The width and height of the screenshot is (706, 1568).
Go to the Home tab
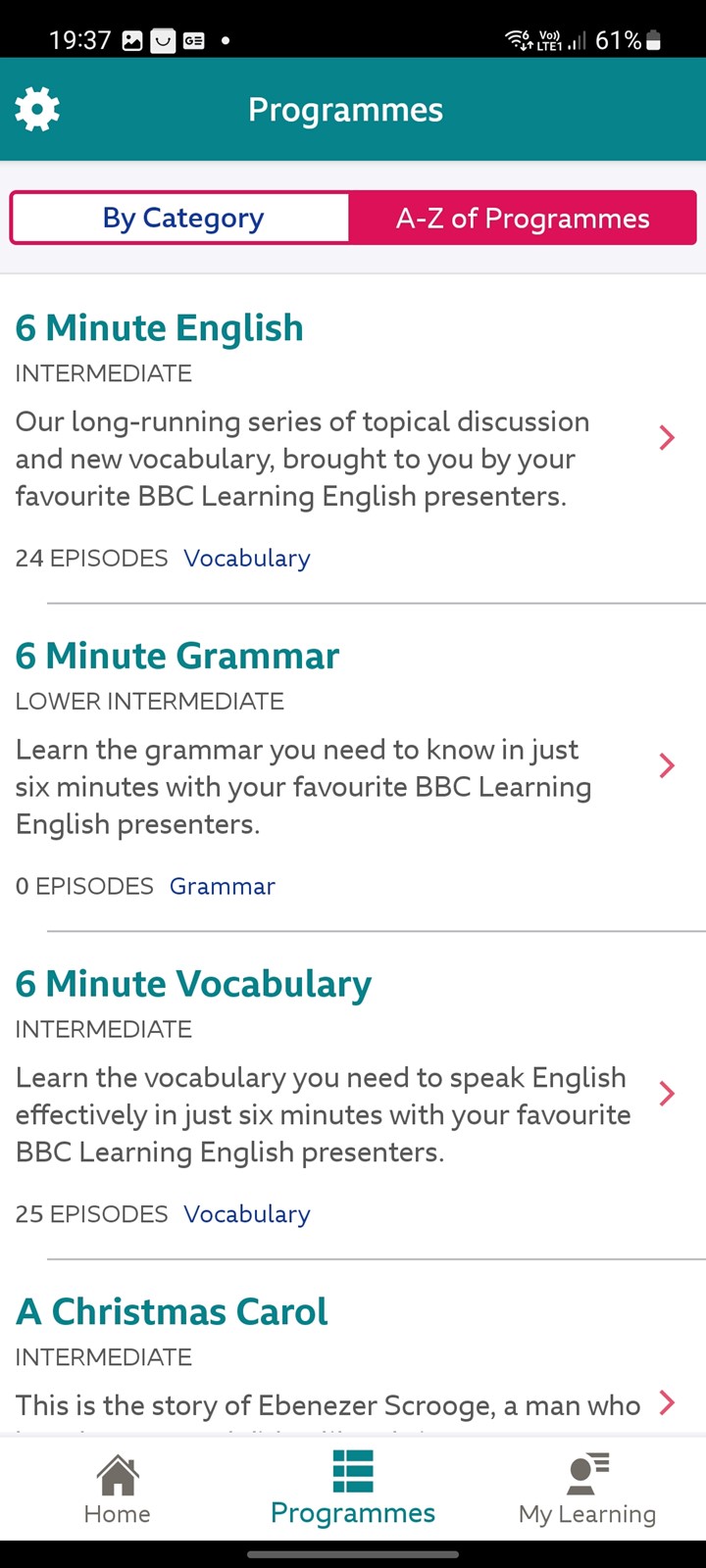point(117,1490)
